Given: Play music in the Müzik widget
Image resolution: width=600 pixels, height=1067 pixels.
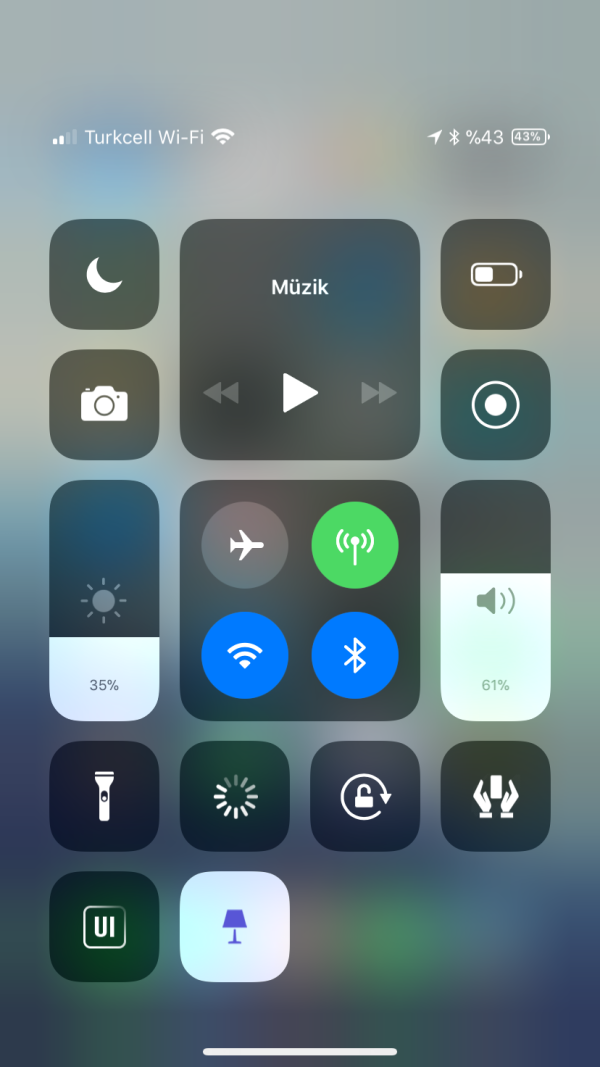Looking at the screenshot, I should pyautogui.click(x=299, y=392).
